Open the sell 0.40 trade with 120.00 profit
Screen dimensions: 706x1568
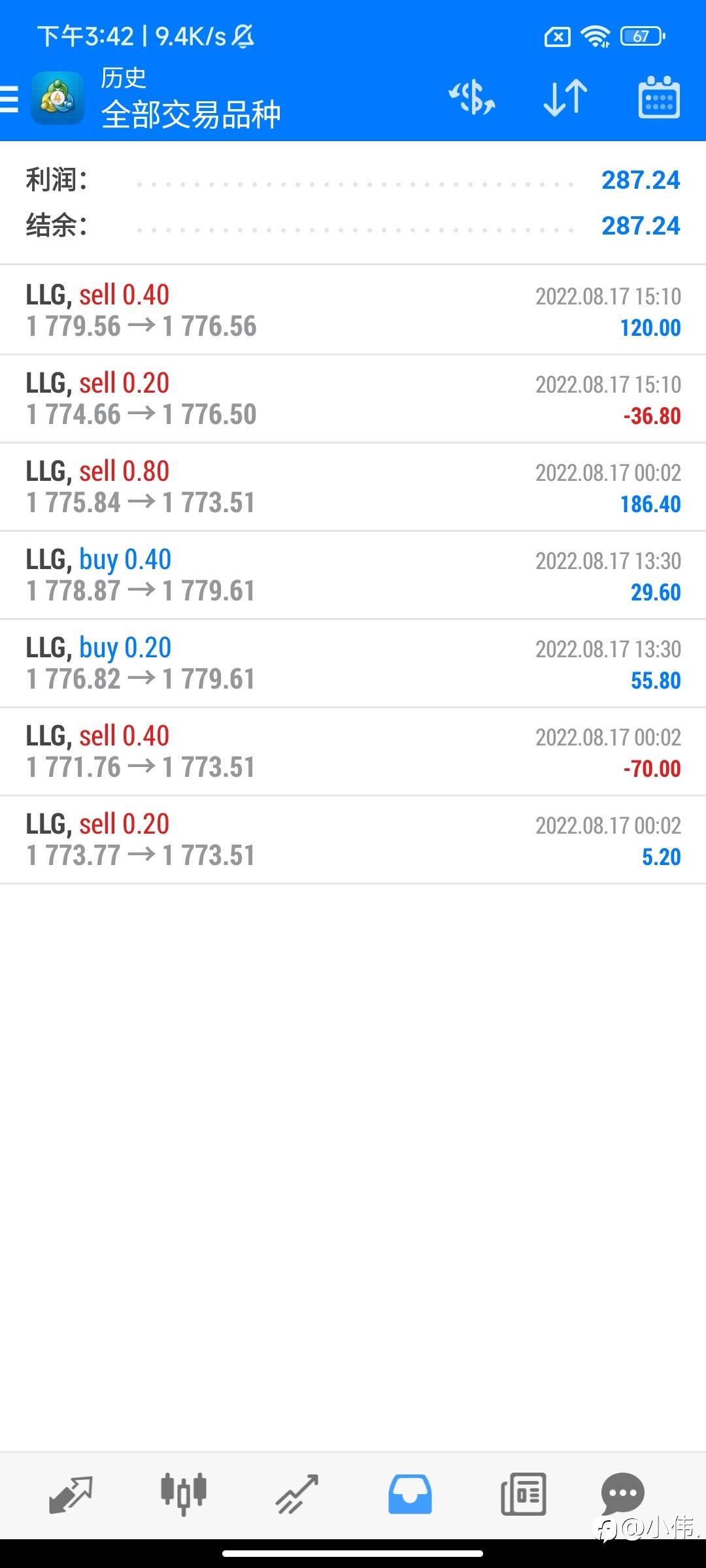[x=353, y=310]
